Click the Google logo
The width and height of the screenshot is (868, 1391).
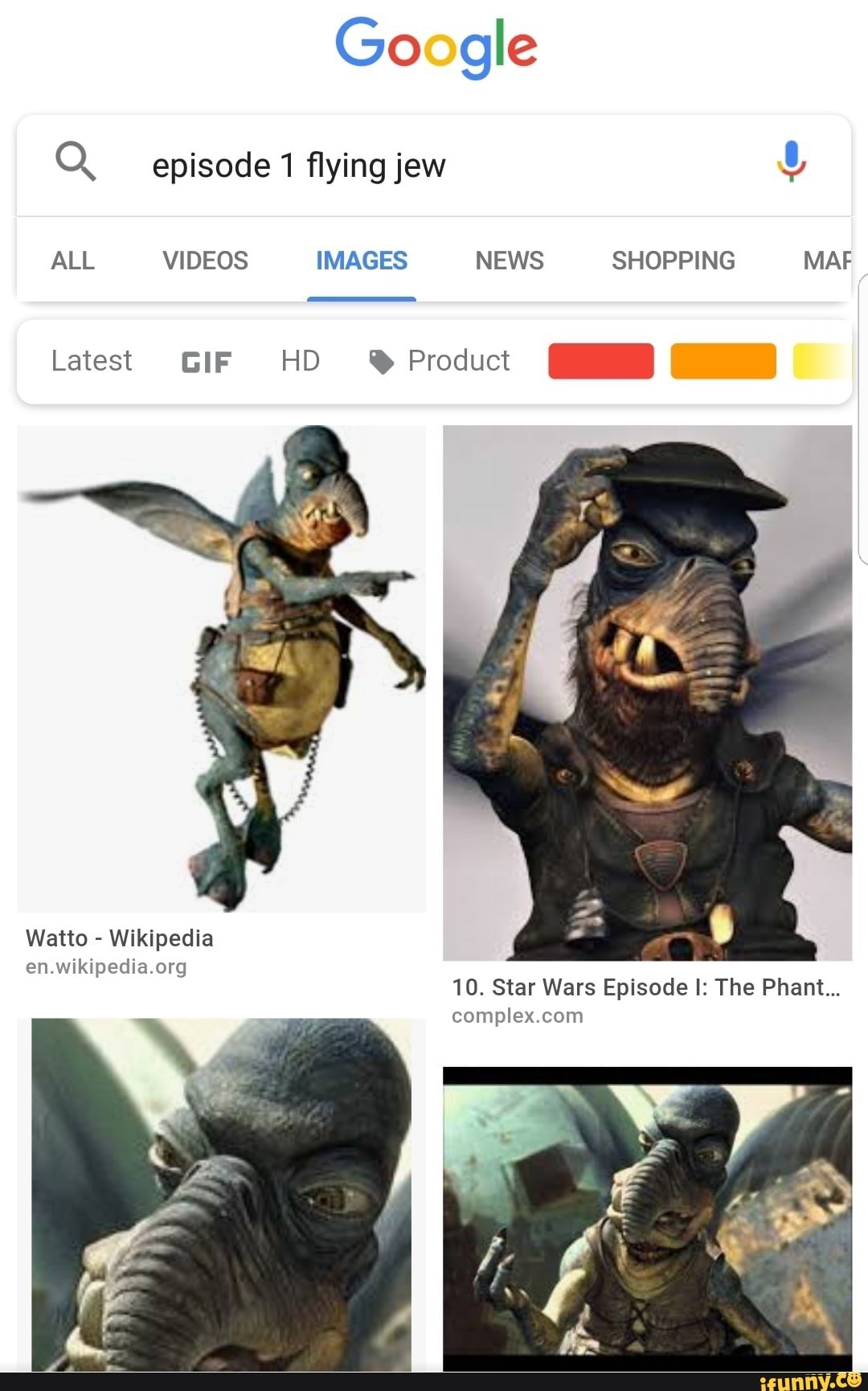434,46
